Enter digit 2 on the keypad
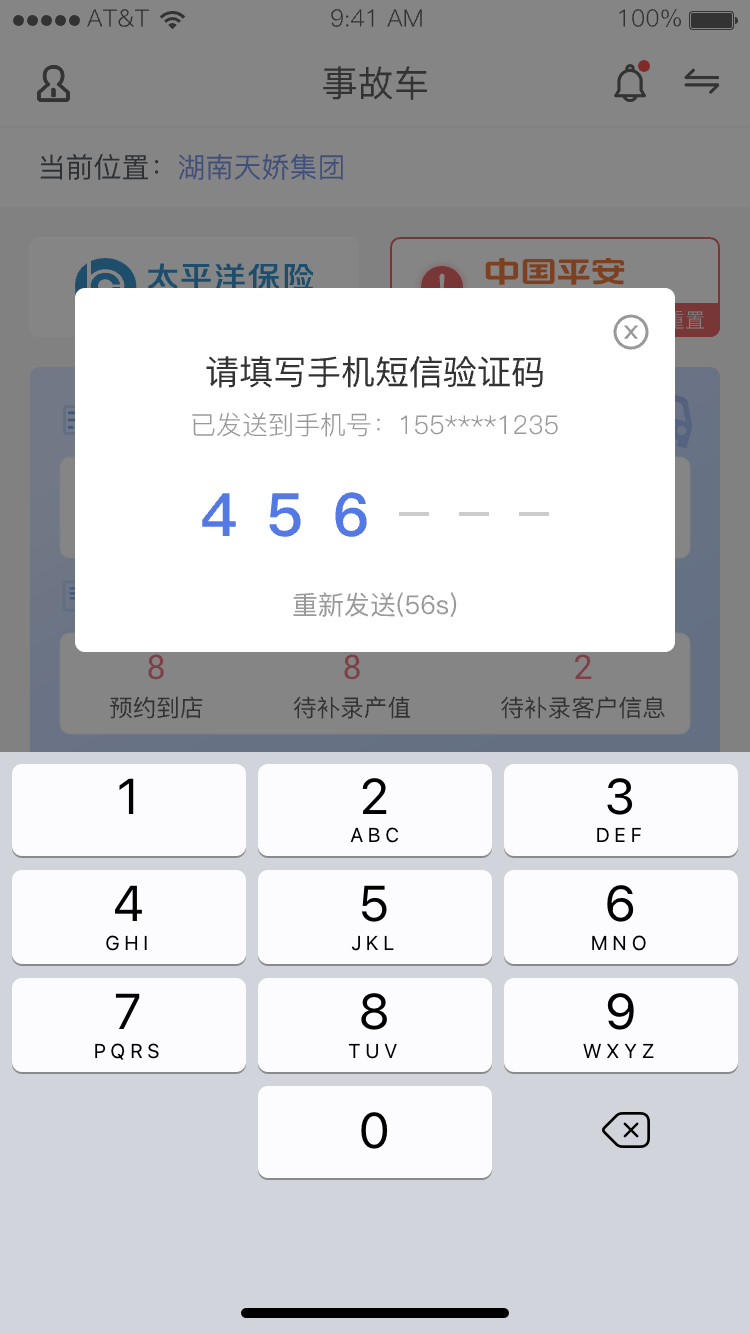750x1334 pixels. (x=374, y=809)
